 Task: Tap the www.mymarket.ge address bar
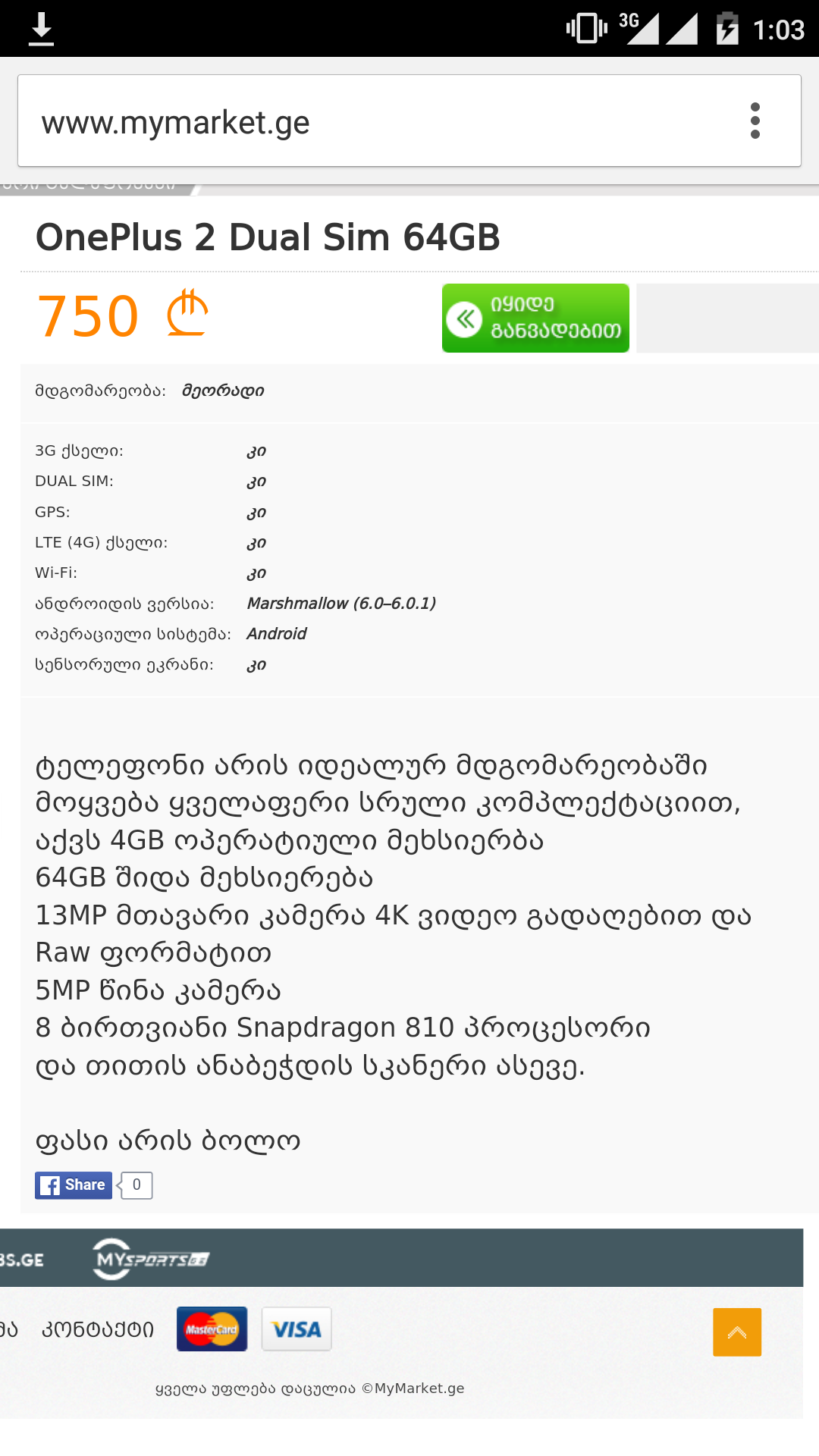[364, 121]
